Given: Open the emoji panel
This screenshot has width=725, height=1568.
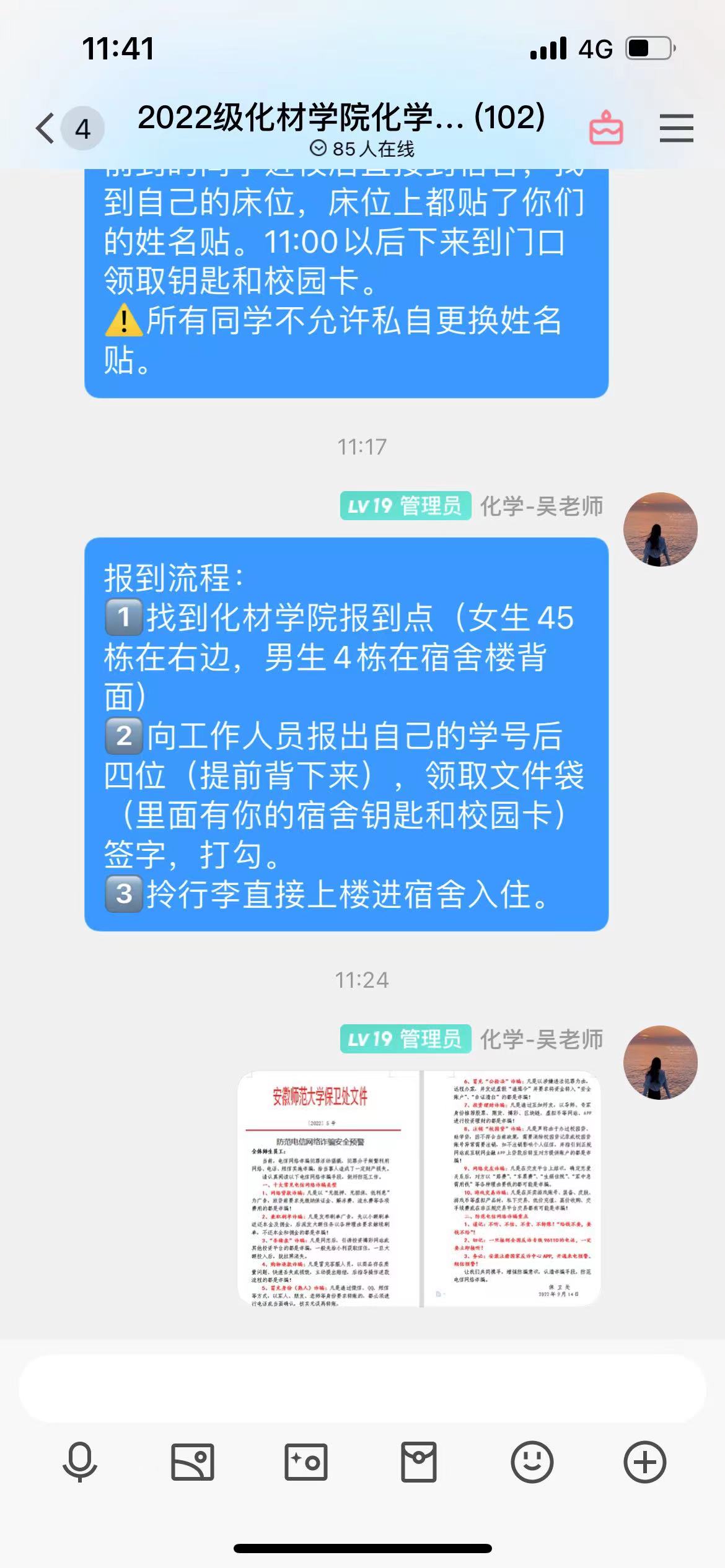Looking at the screenshot, I should [532, 1461].
